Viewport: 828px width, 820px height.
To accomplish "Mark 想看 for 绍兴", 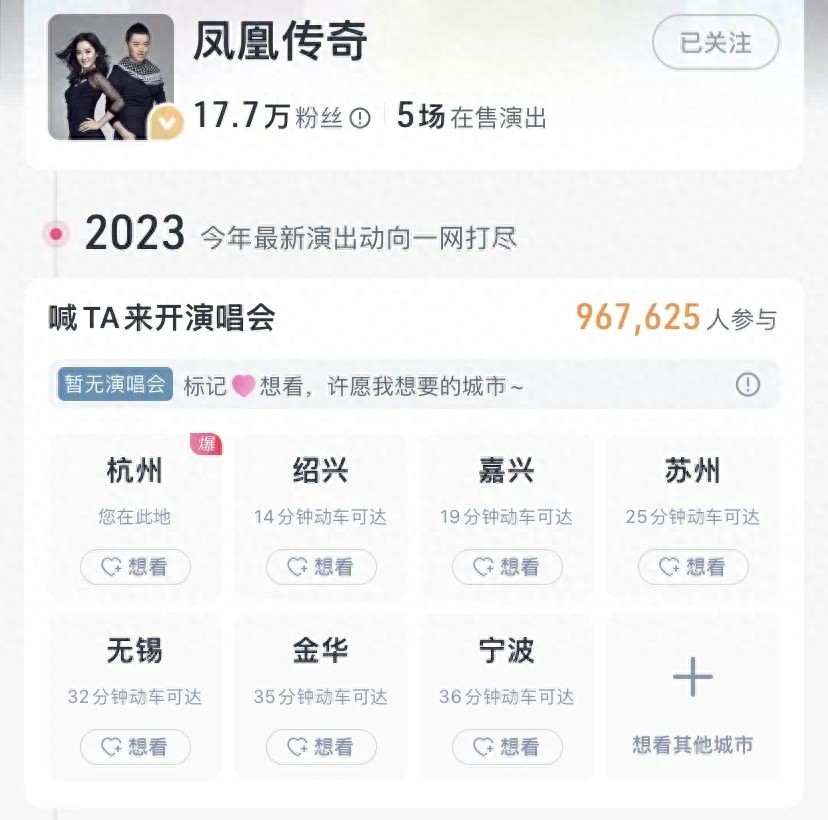I will 321,568.
